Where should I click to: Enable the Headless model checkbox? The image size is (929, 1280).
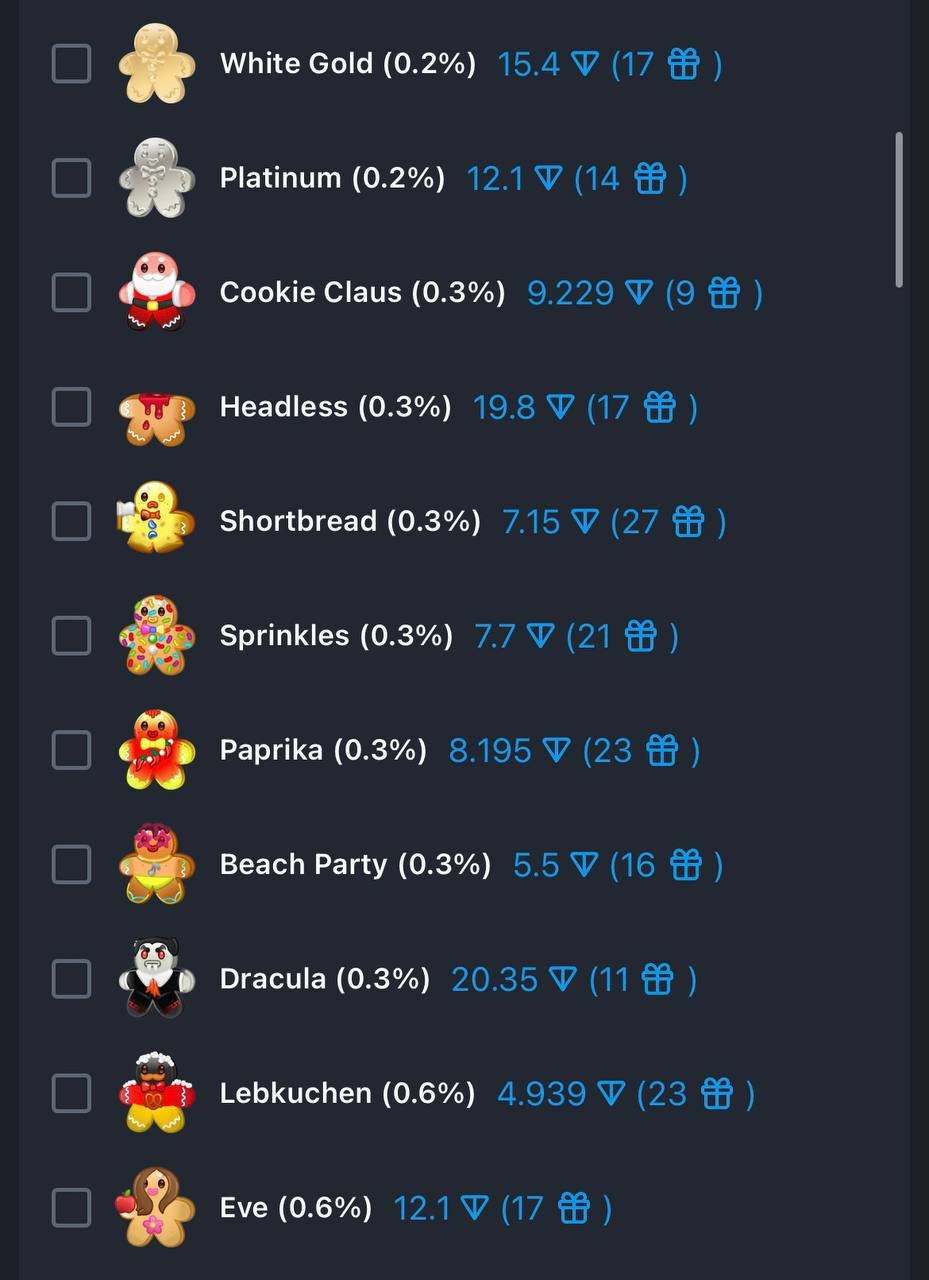pos(71,407)
